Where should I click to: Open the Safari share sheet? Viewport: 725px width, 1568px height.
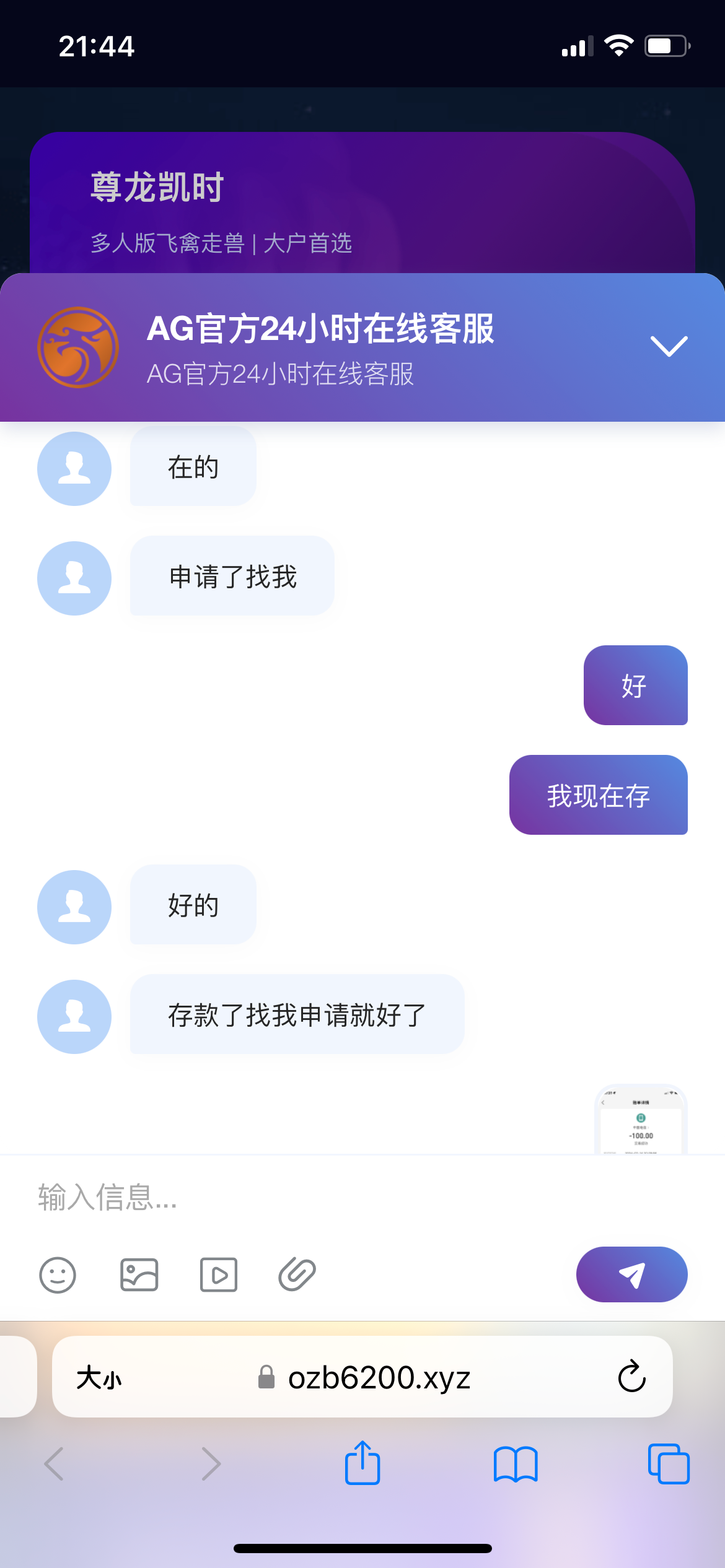(362, 1463)
